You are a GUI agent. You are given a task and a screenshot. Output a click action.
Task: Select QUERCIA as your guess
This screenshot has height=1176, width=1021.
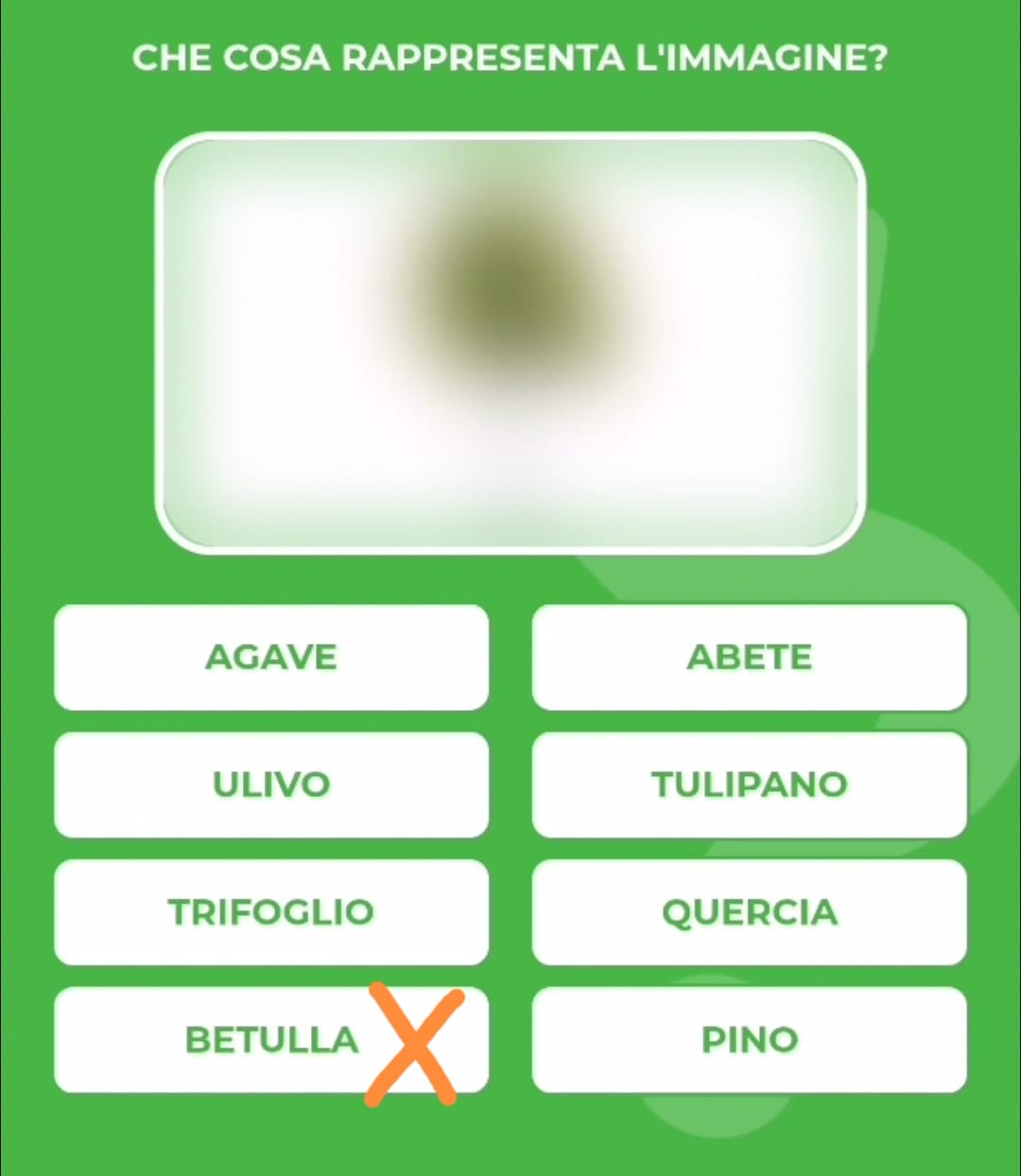click(x=749, y=912)
